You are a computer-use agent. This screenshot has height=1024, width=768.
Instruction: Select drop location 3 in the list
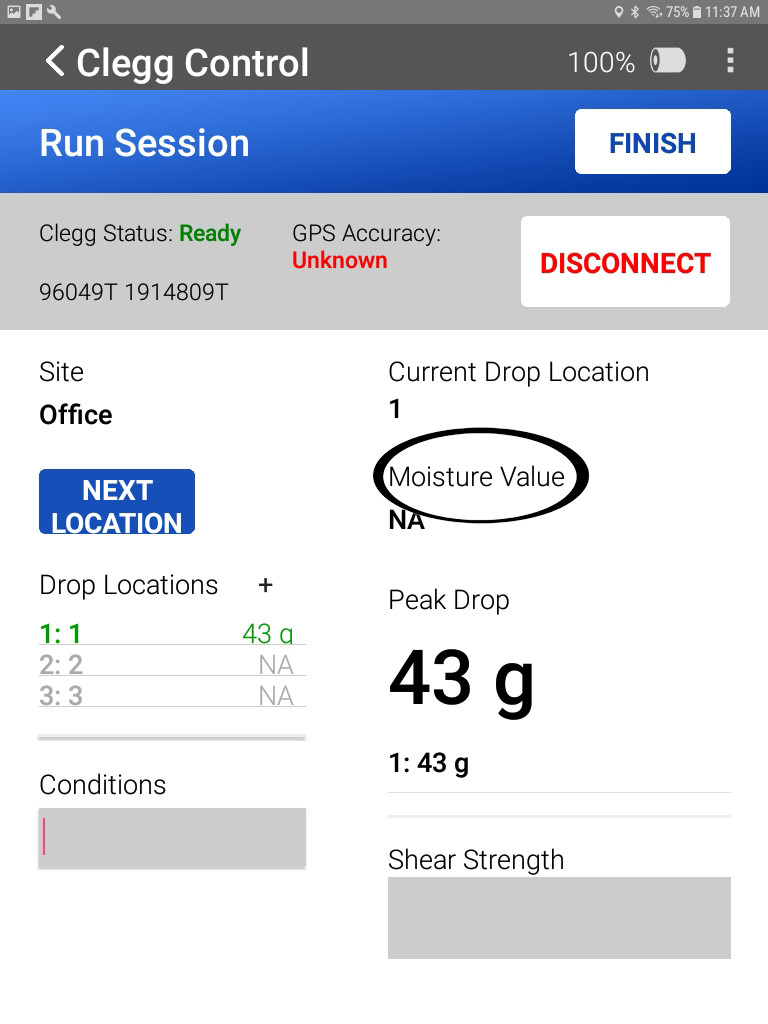click(170, 694)
